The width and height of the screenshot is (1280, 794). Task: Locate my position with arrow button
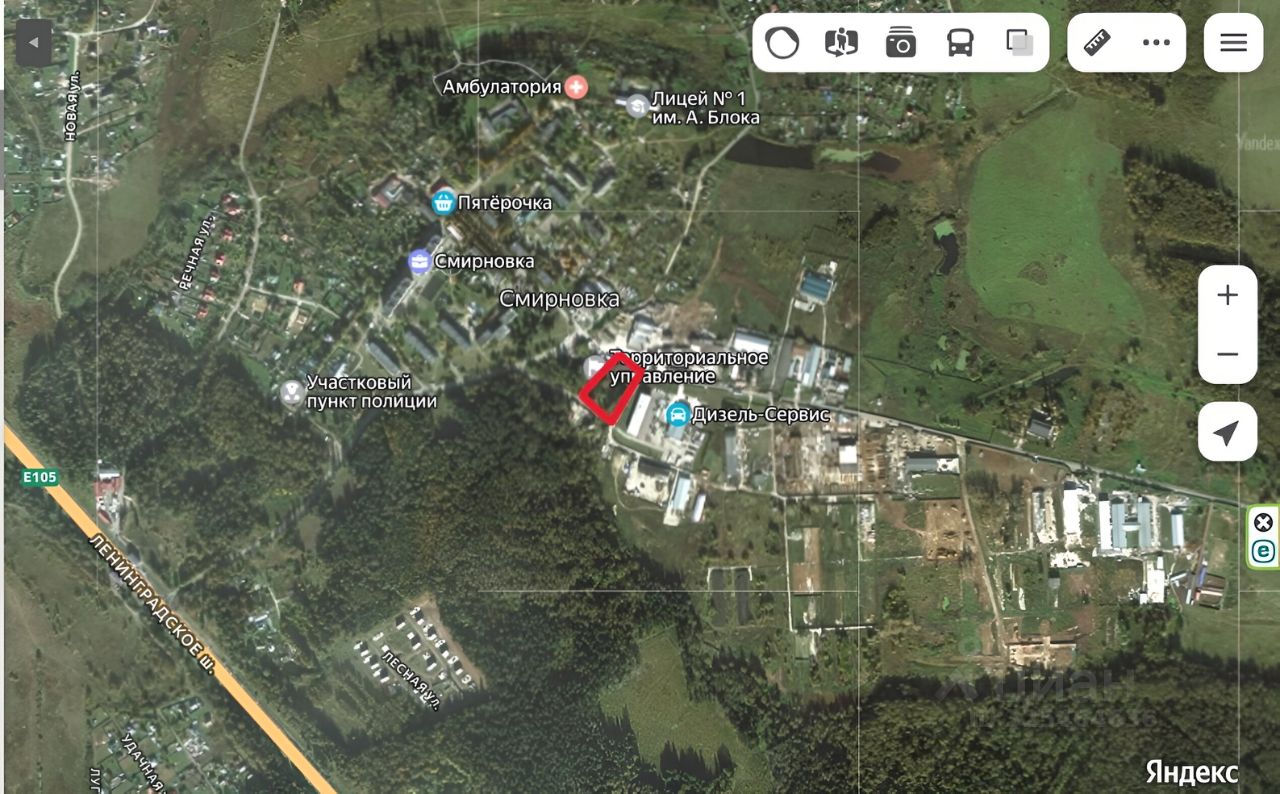[1227, 432]
